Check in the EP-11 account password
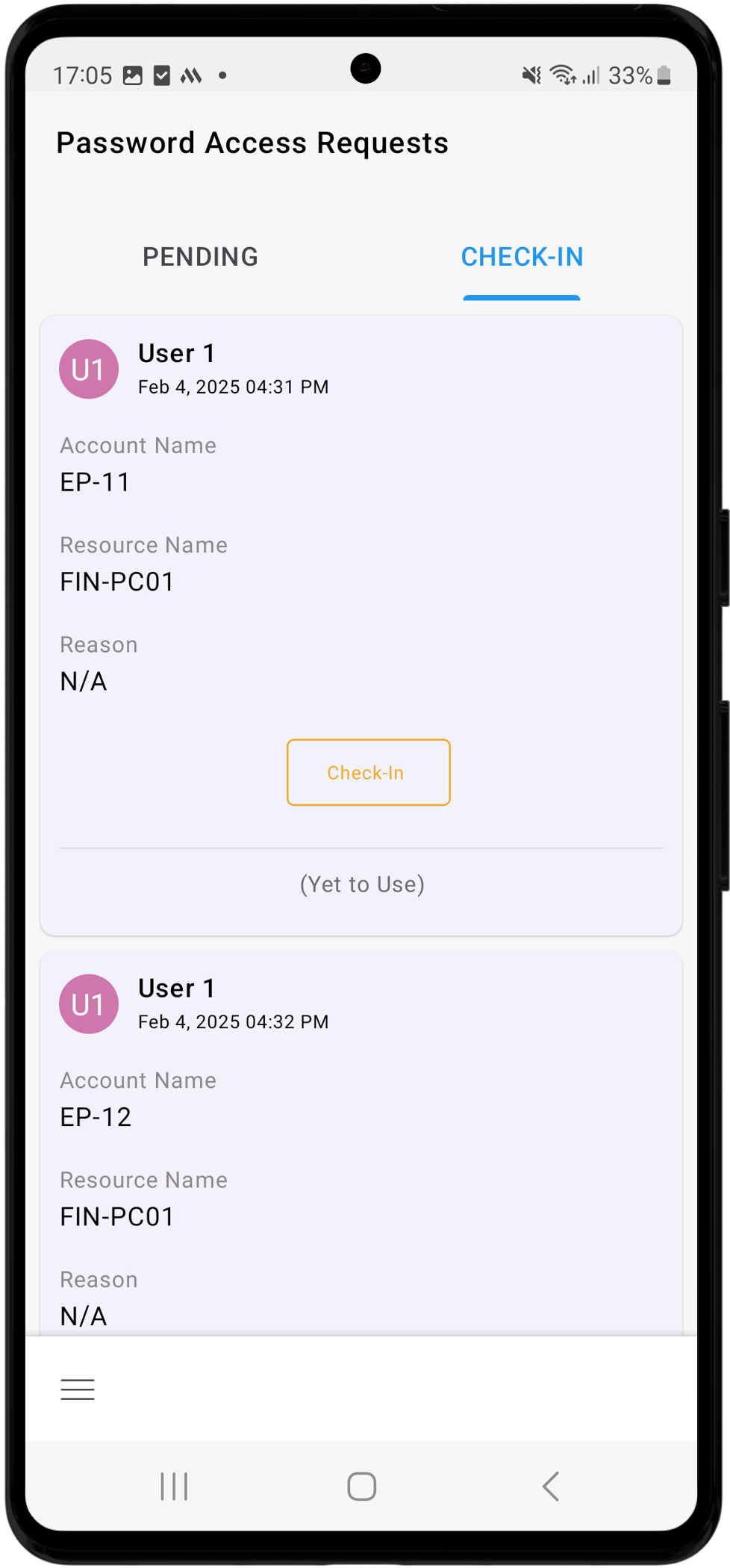 coord(368,772)
